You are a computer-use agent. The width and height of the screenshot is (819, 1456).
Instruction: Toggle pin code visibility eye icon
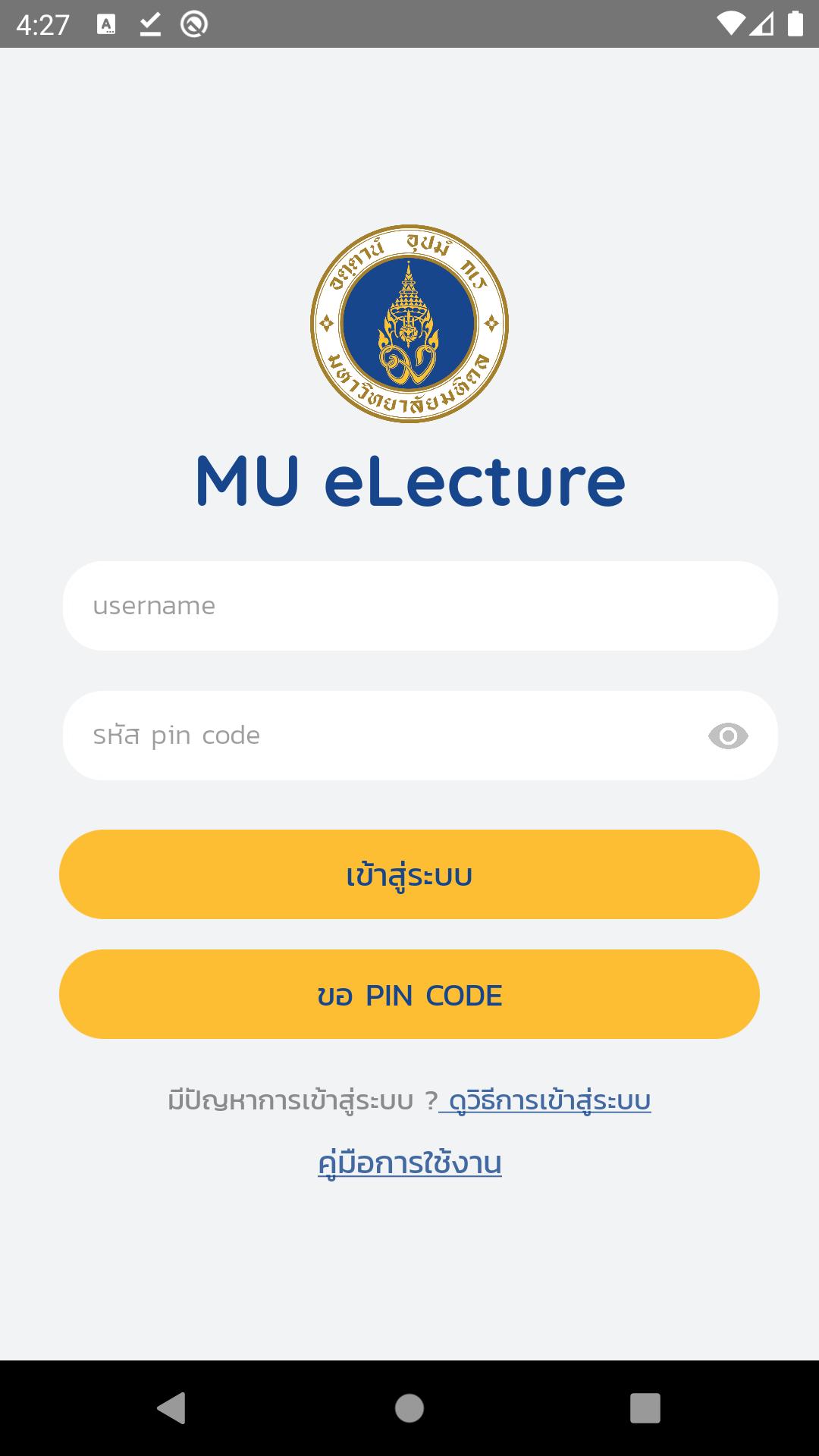(x=728, y=736)
